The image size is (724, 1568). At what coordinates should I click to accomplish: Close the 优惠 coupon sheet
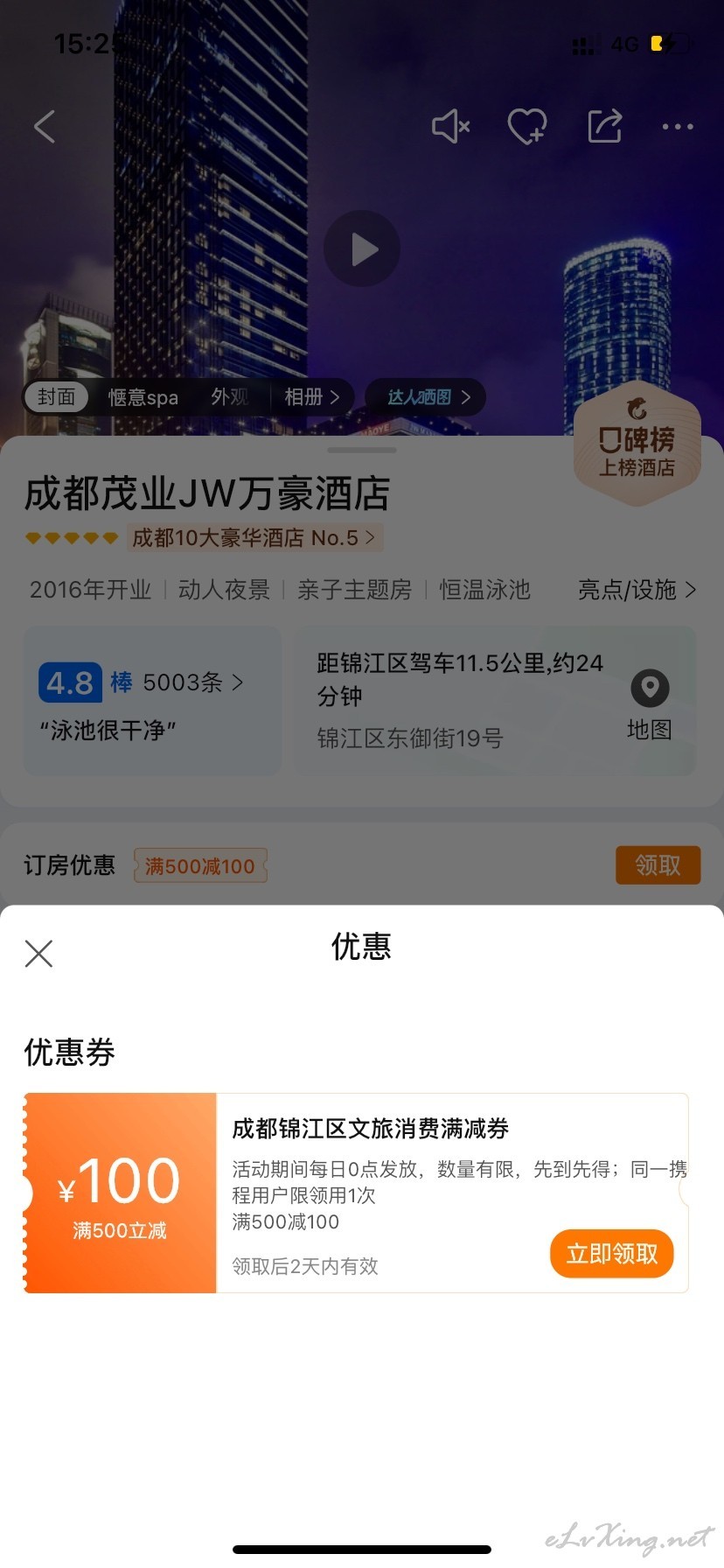38,954
